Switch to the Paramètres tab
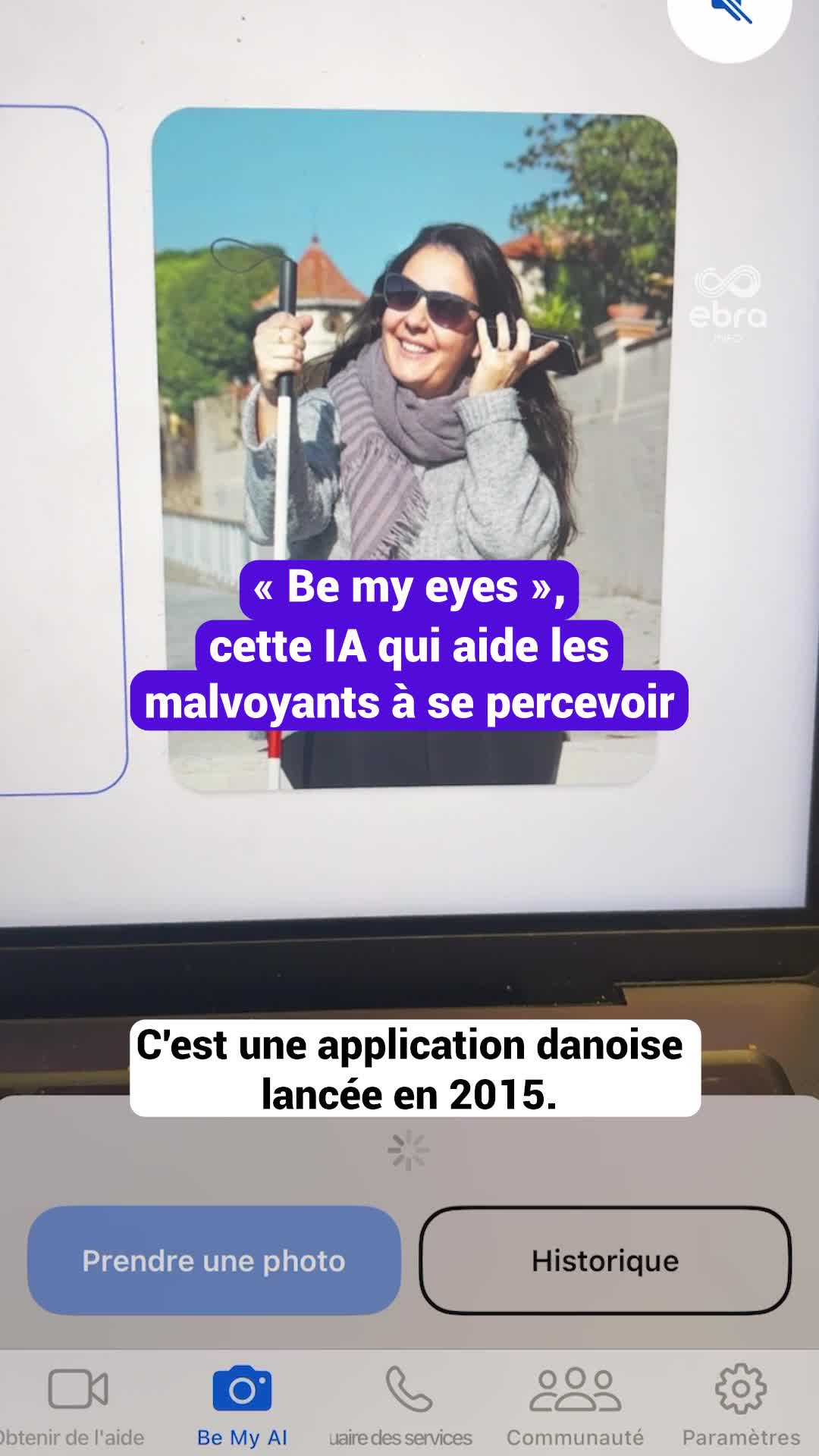 741,1404
